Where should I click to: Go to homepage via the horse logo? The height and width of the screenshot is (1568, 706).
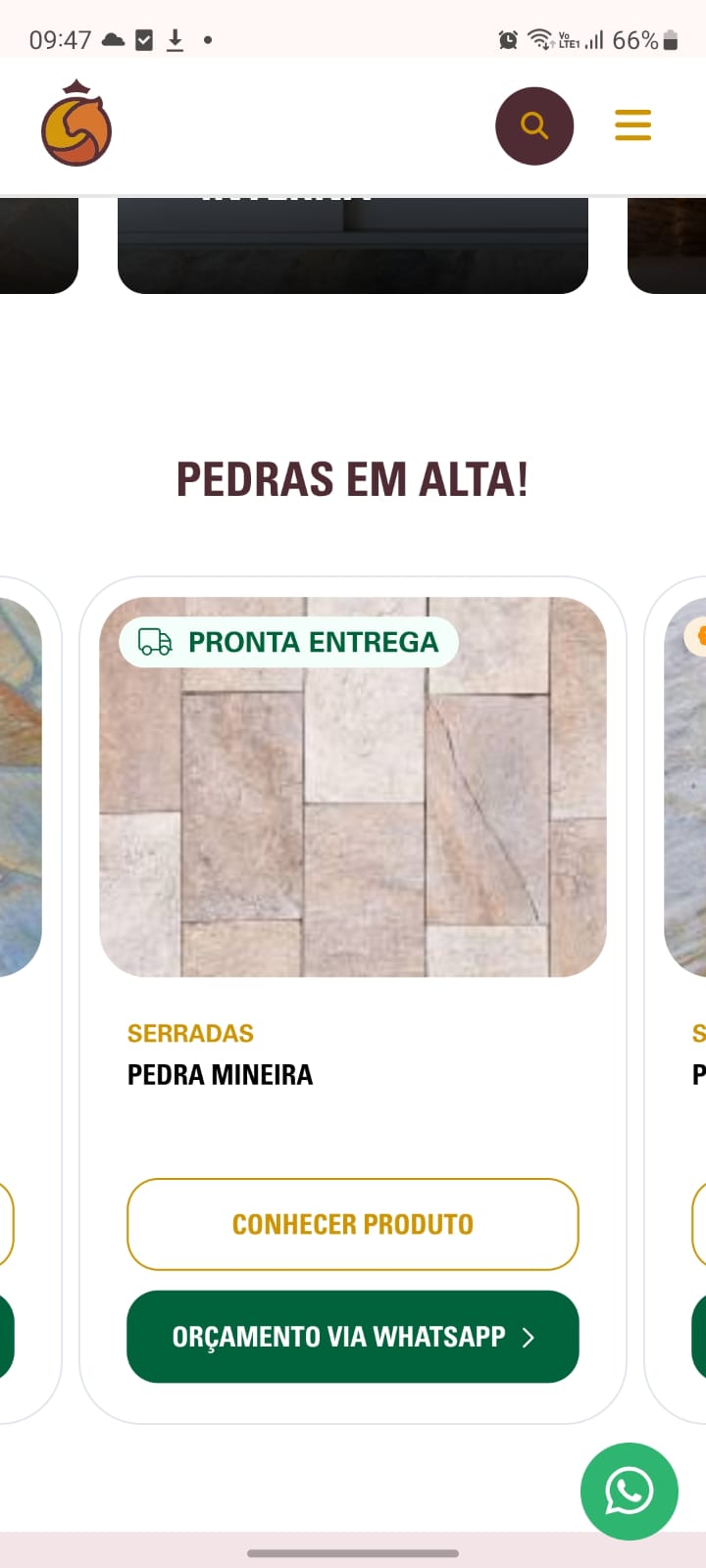coord(76,125)
